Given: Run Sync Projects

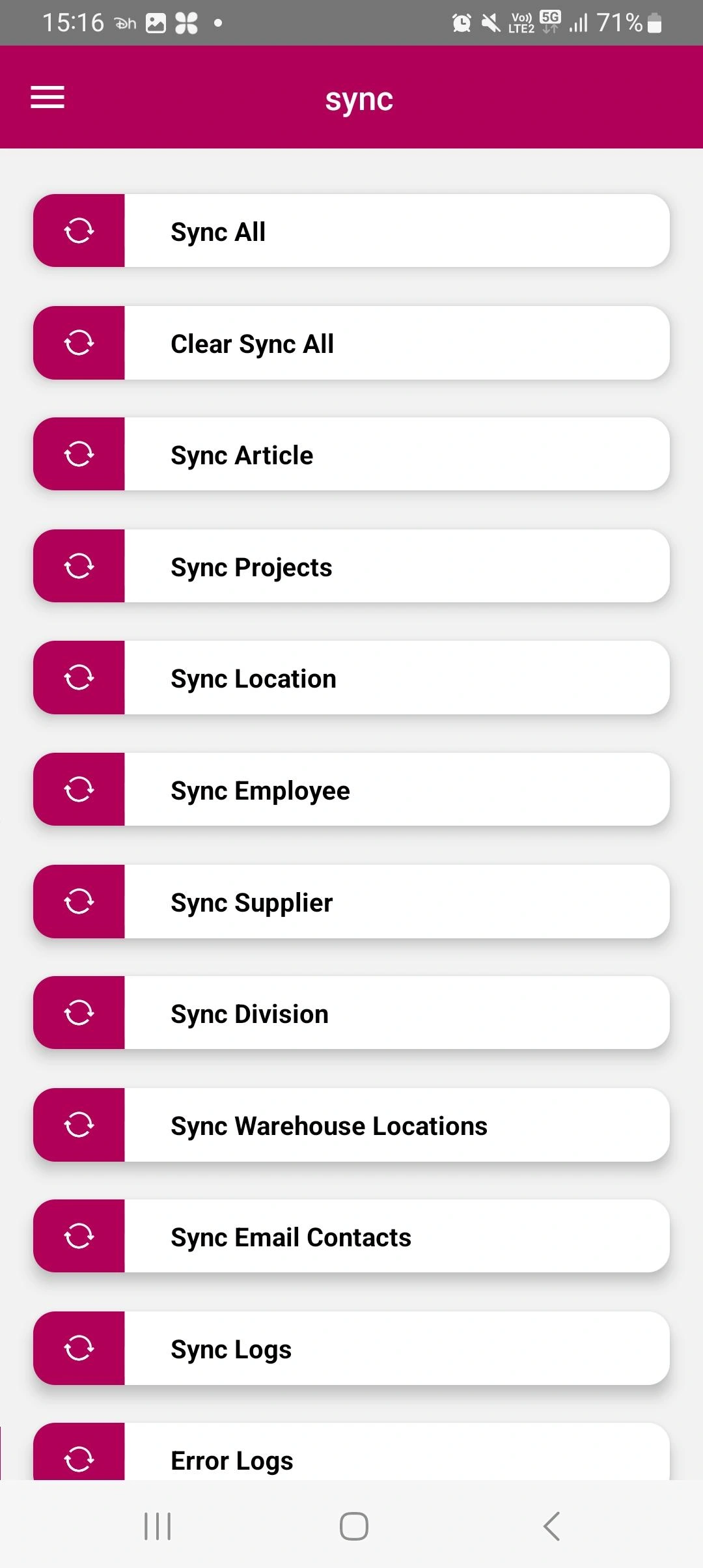Looking at the screenshot, I should pos(351,567).
